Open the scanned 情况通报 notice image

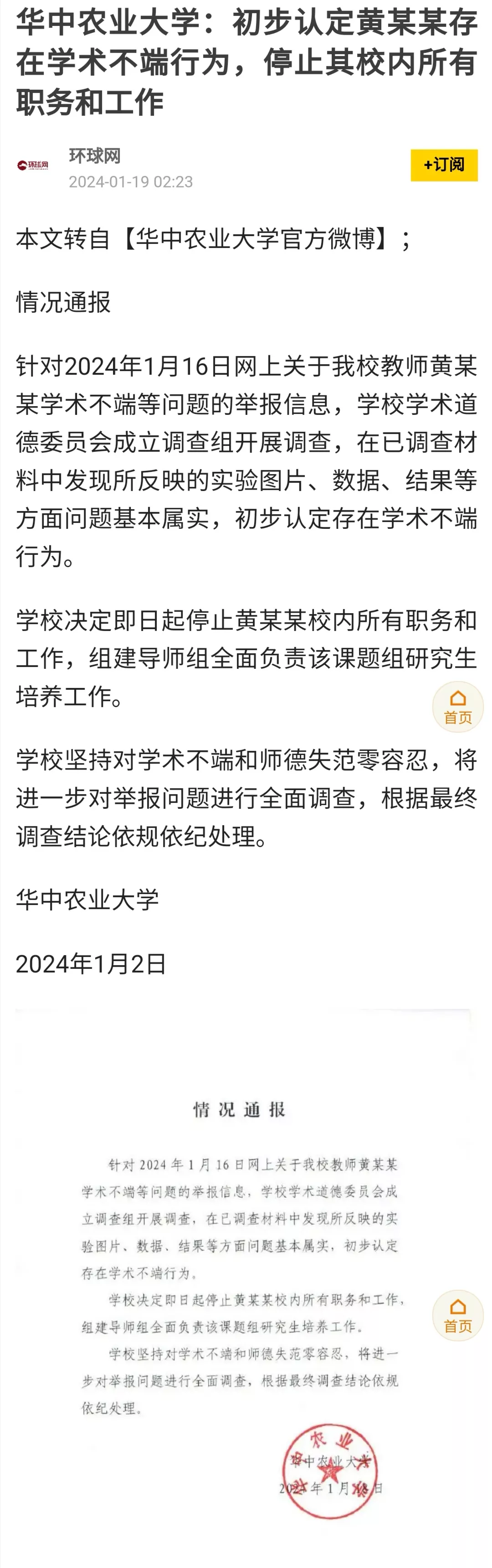243,1278
